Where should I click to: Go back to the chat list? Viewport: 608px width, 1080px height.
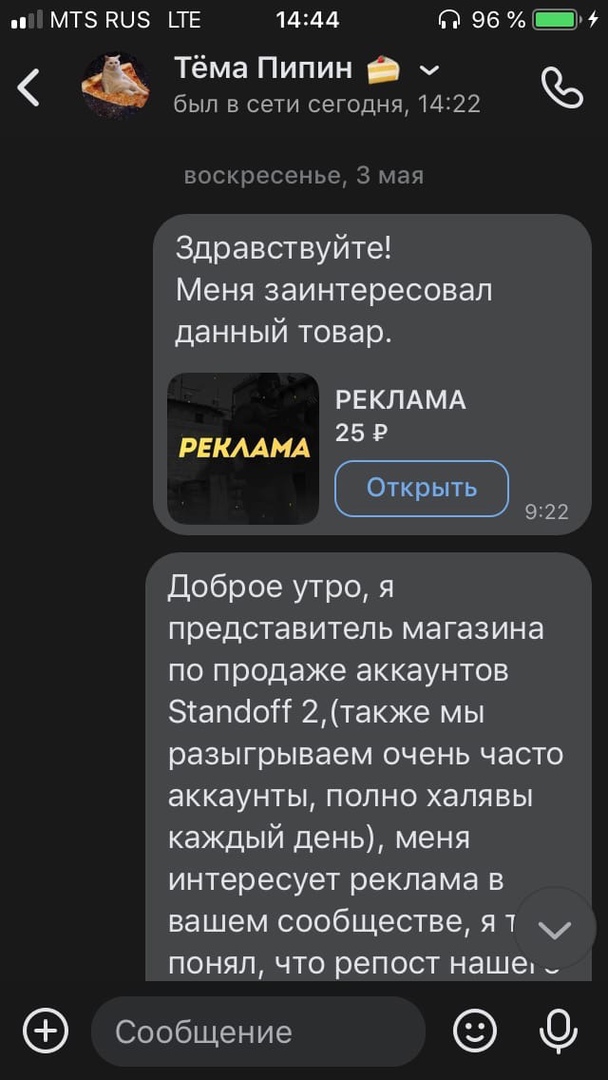tap(29, 87)
